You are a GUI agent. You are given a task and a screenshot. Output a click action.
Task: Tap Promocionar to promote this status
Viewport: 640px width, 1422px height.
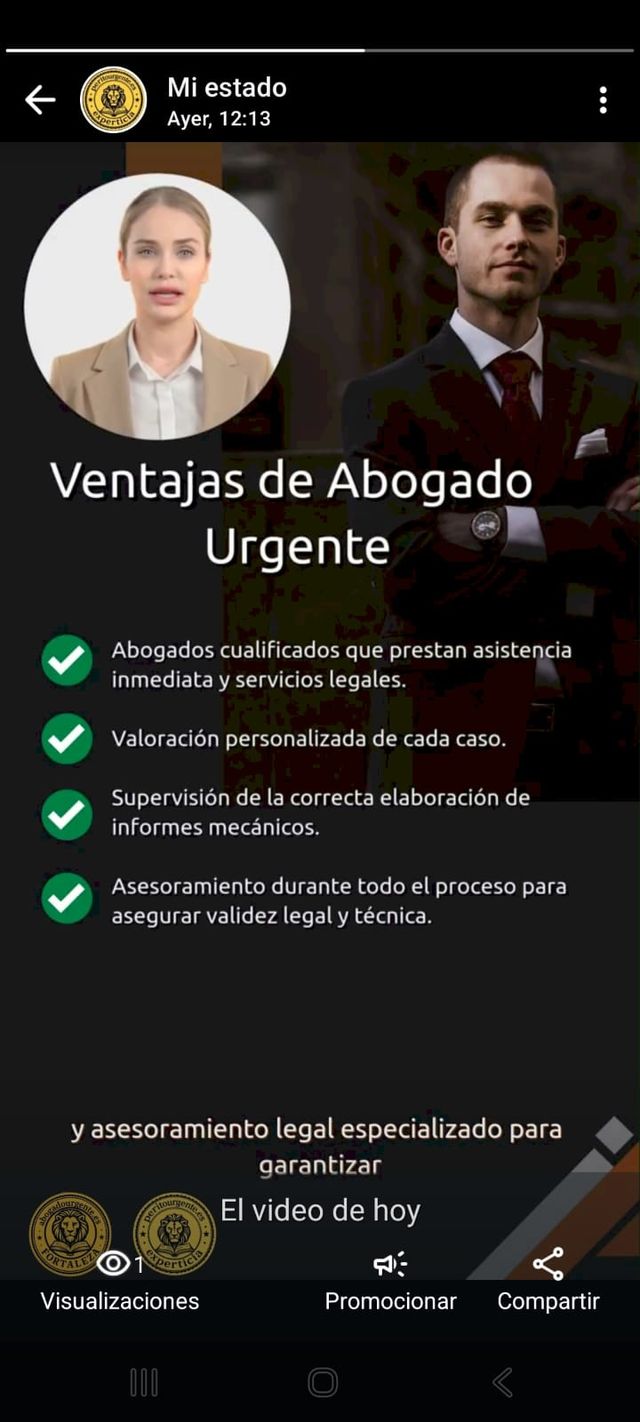click(390, 1283)
